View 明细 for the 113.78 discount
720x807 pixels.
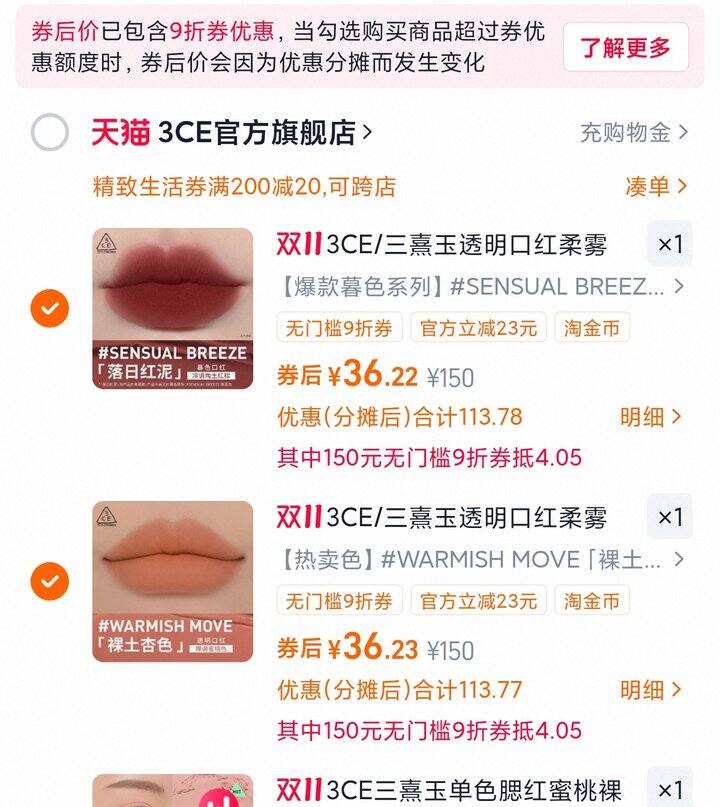[651, 417]
